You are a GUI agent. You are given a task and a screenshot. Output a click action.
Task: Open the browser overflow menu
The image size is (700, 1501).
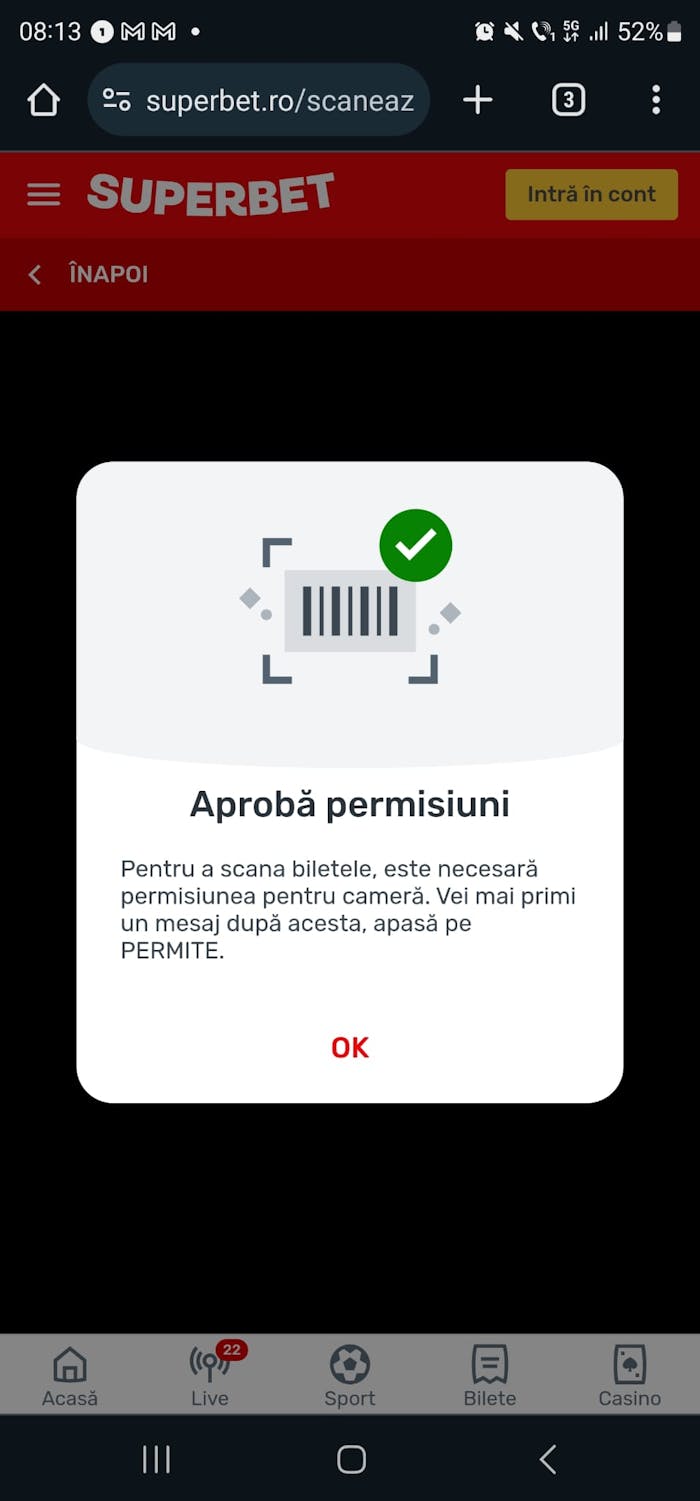(656, 100)
